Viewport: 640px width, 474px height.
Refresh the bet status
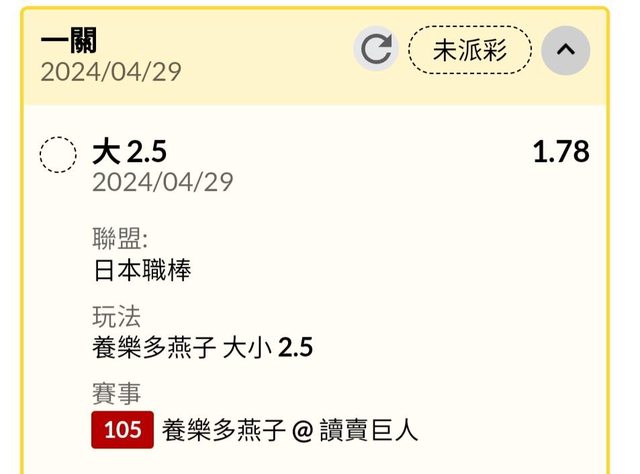tap(376, 50)
